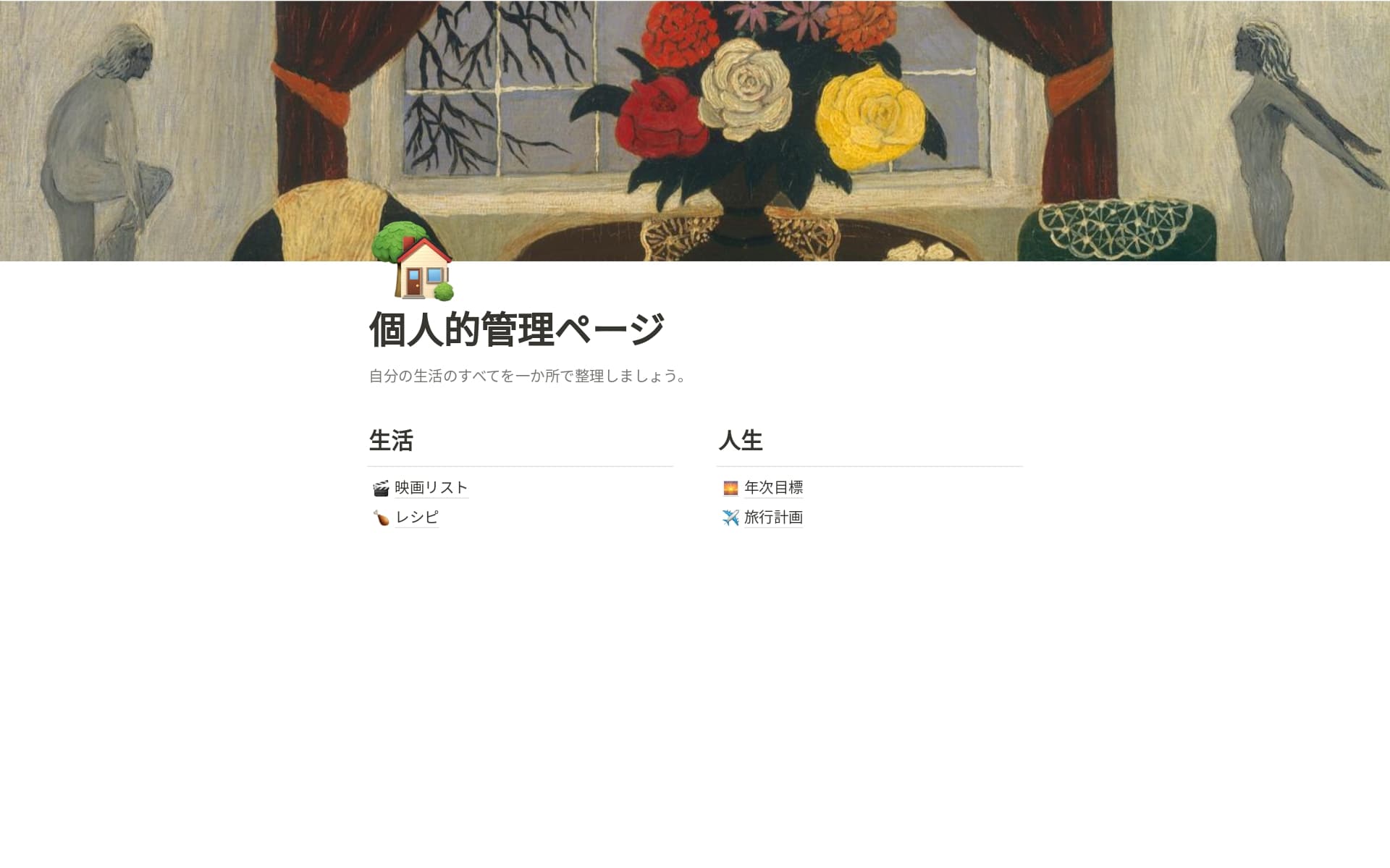1390x868 pixels.
Task: Tap the house page icon
Action: click(413, 262)
